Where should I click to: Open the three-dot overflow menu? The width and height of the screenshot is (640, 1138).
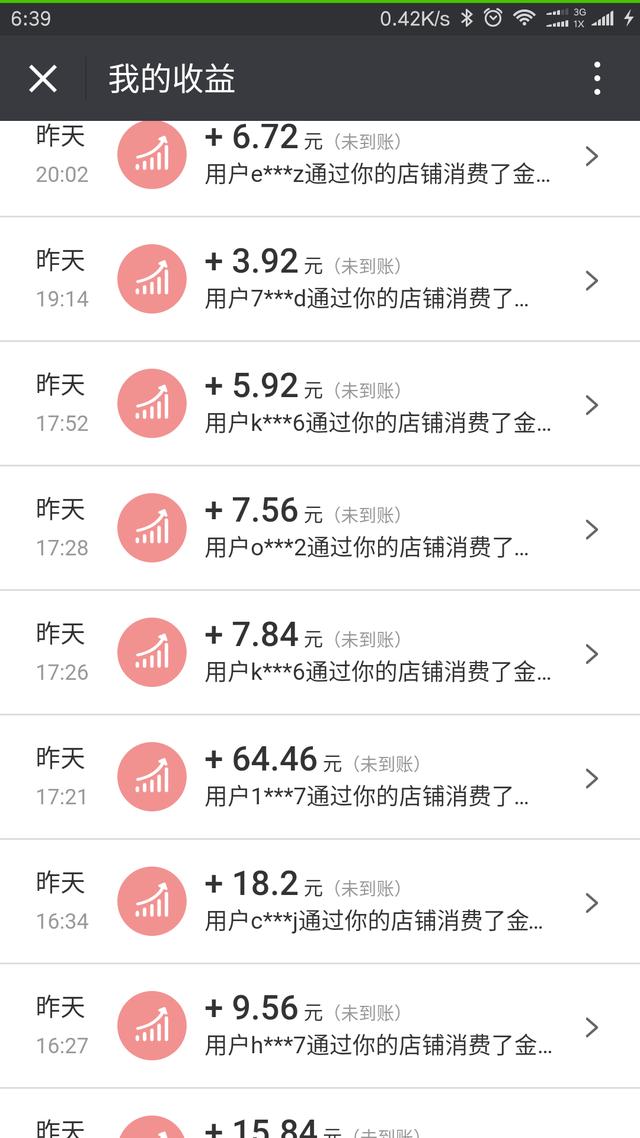click(596, 78)
